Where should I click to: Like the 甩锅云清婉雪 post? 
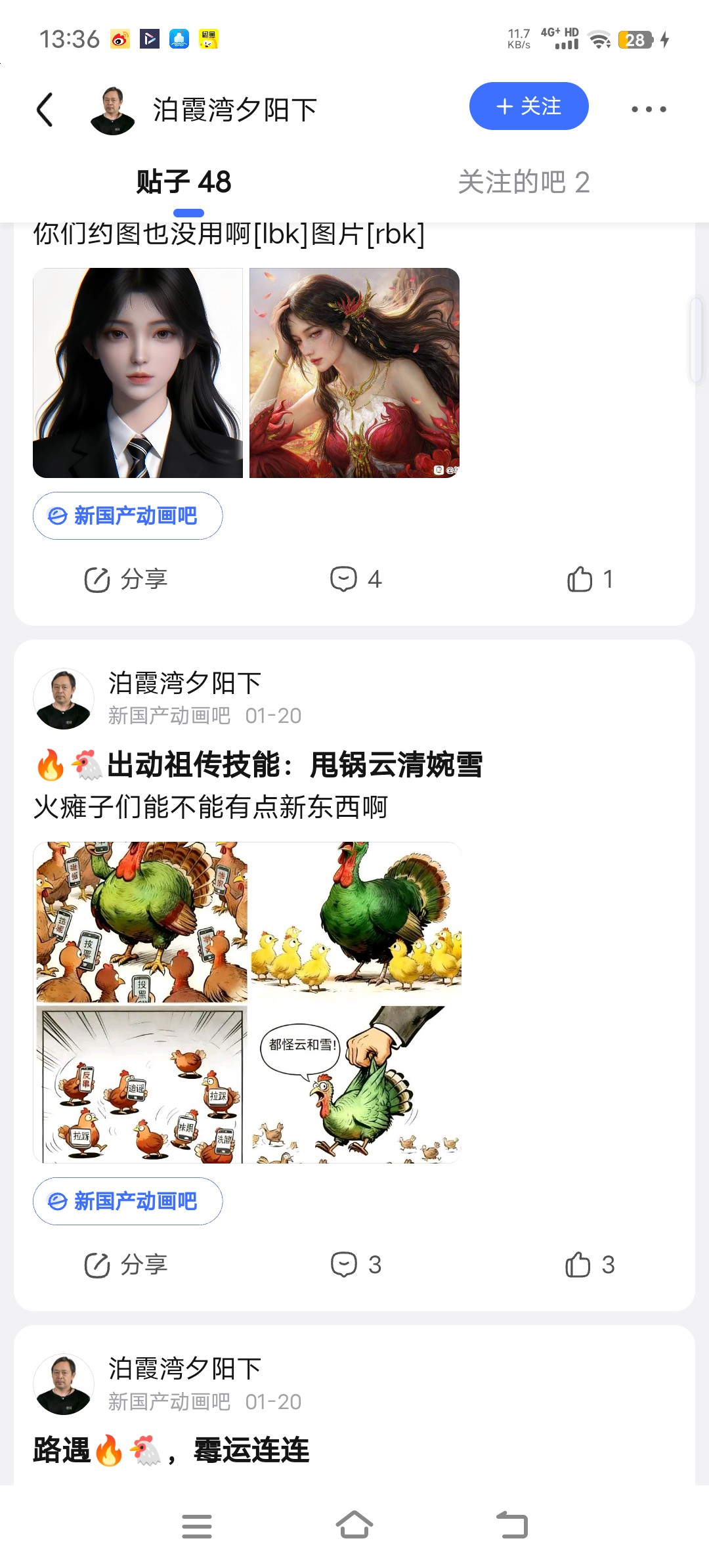coord(590,1265)
